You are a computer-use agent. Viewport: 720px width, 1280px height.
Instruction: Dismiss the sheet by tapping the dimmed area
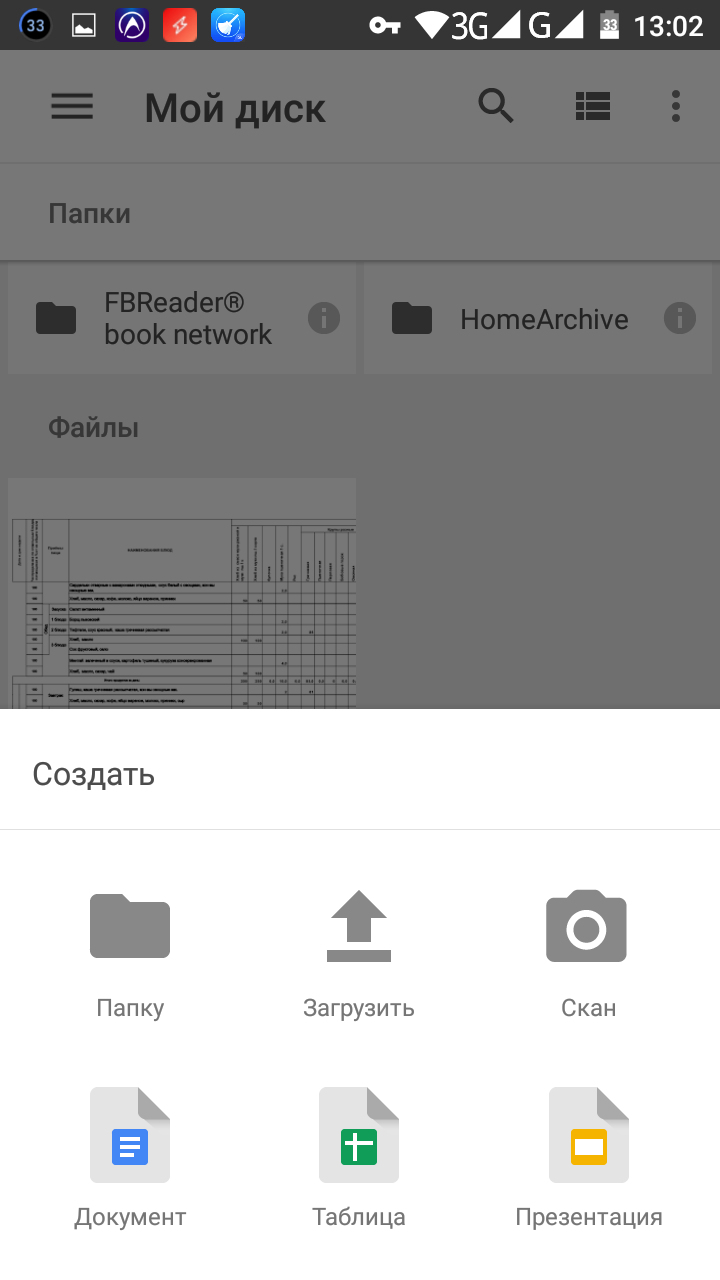[540, 550]
